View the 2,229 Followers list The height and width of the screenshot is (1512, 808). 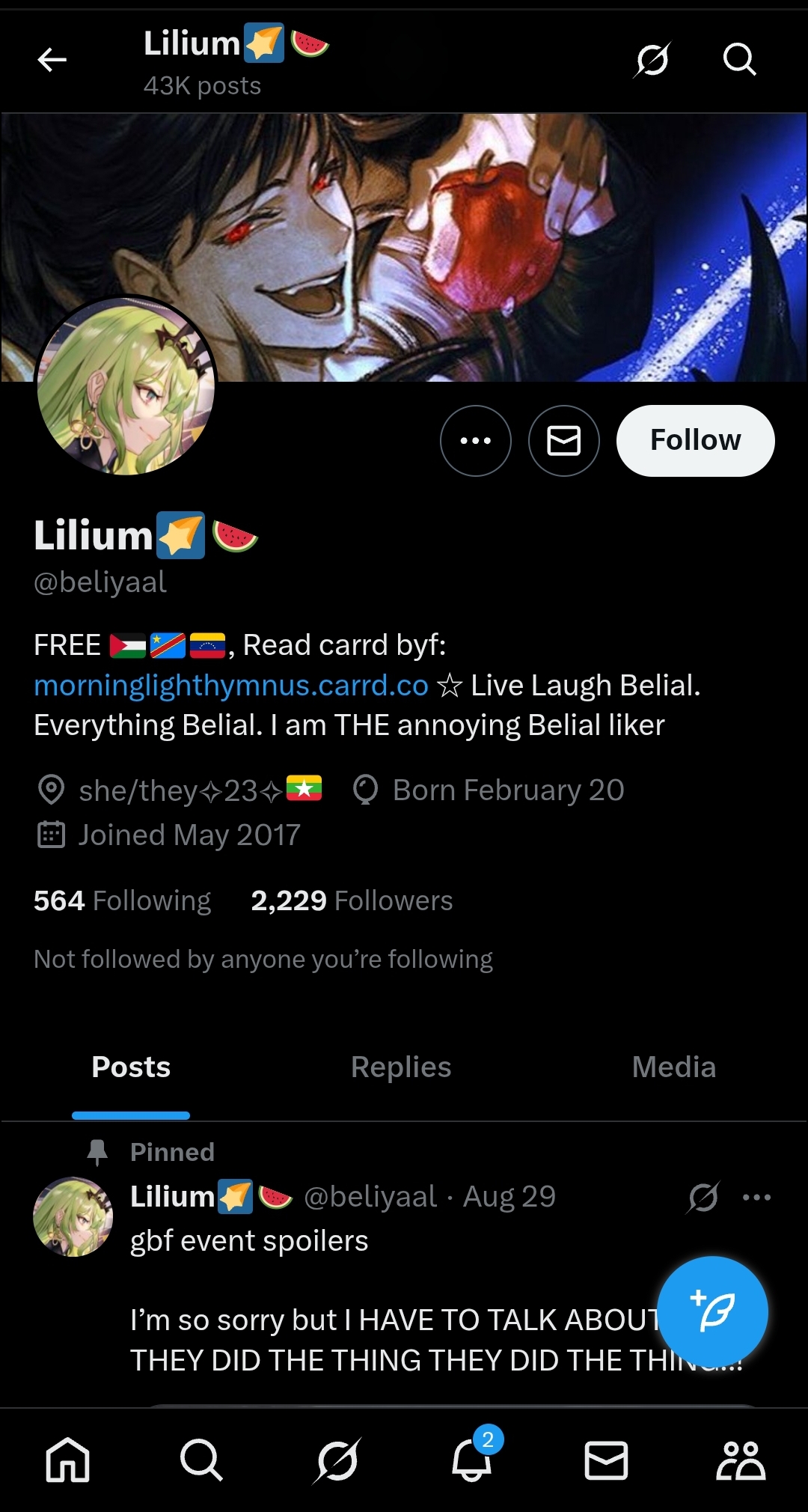(352, 900)
